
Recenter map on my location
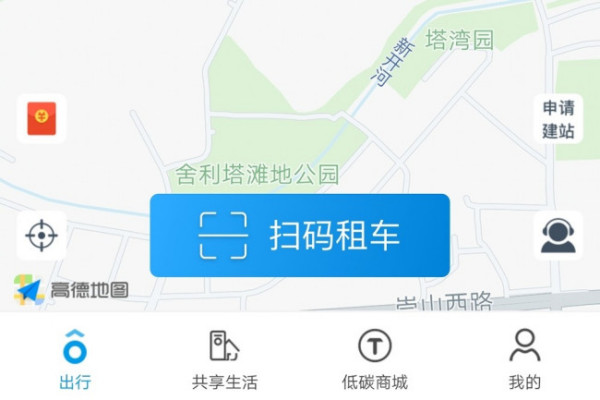point(42,236)
